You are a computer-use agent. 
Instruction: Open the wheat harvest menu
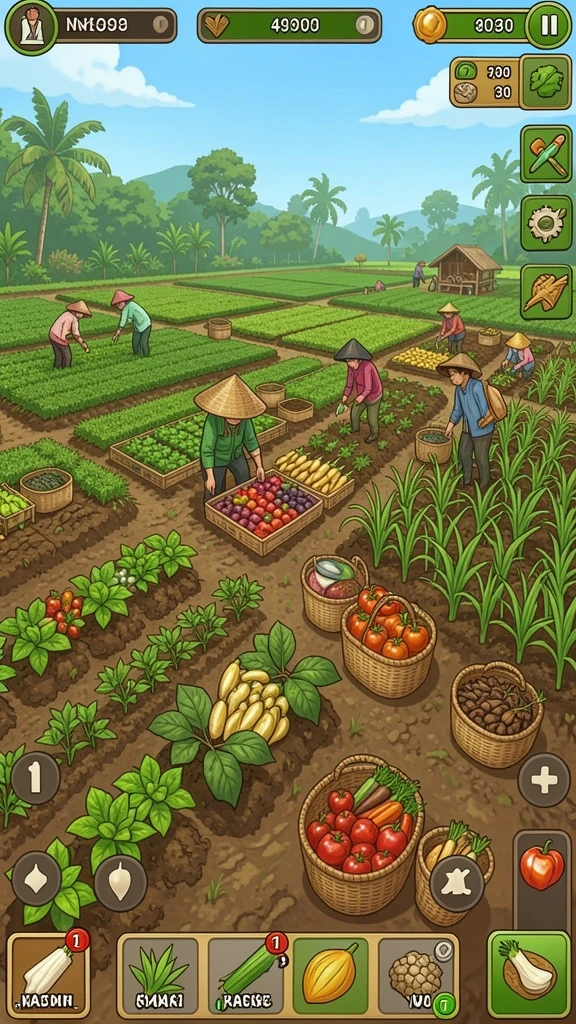click(546, 292)
